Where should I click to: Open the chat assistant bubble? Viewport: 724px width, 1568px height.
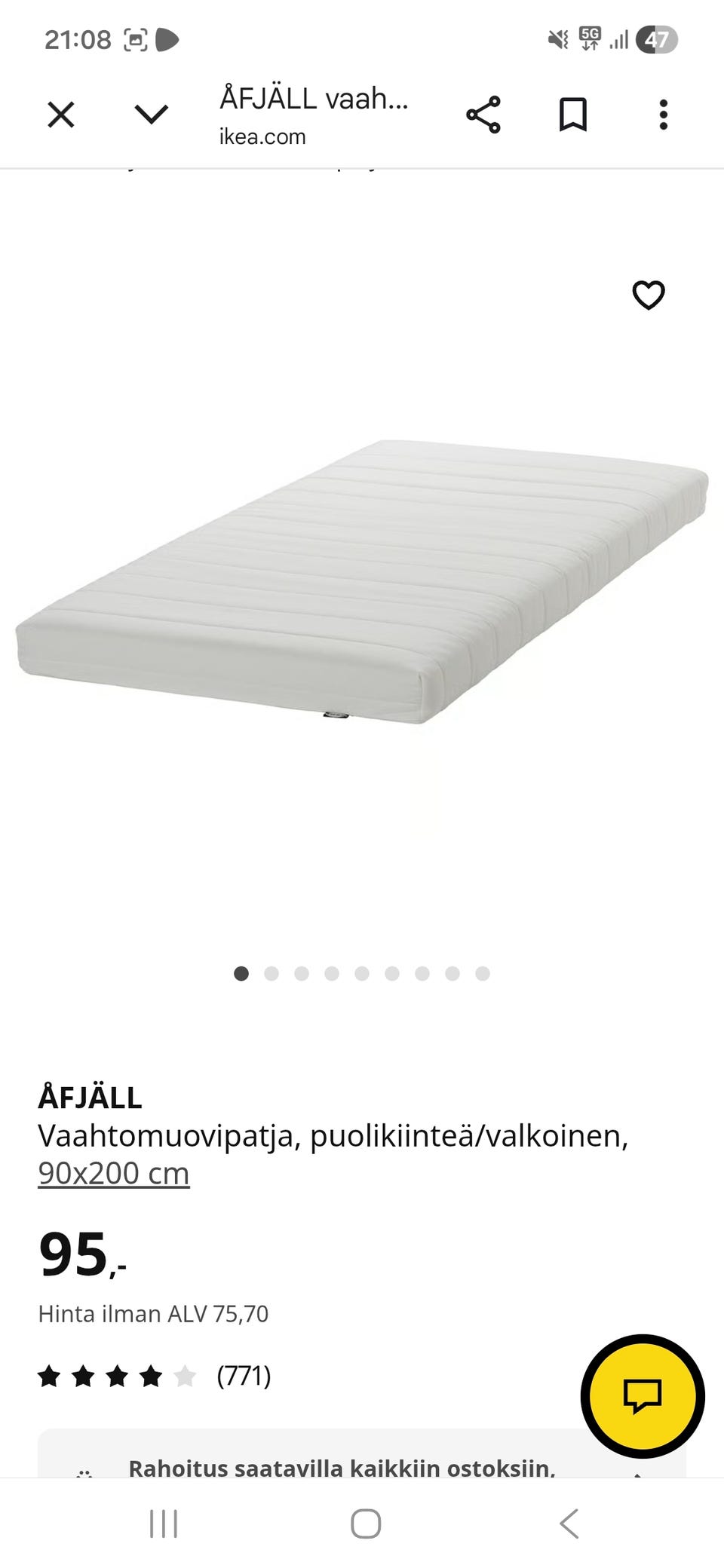(x=642, y=1396)
